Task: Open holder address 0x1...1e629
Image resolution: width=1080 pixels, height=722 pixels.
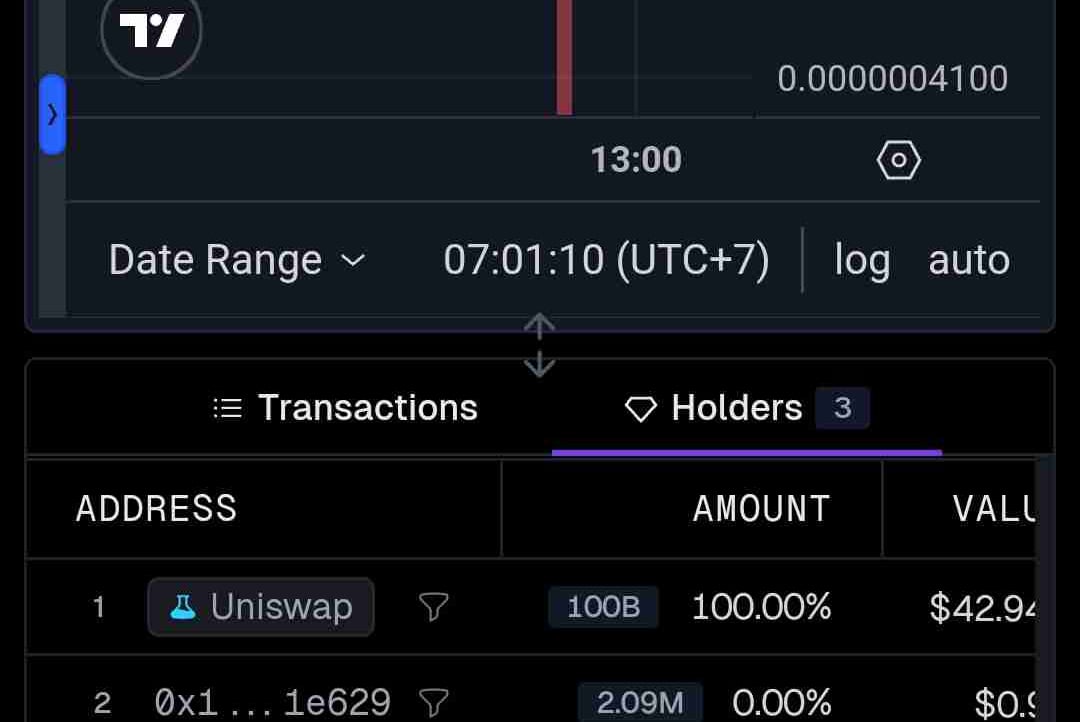Action: click(x=272, y=702)
